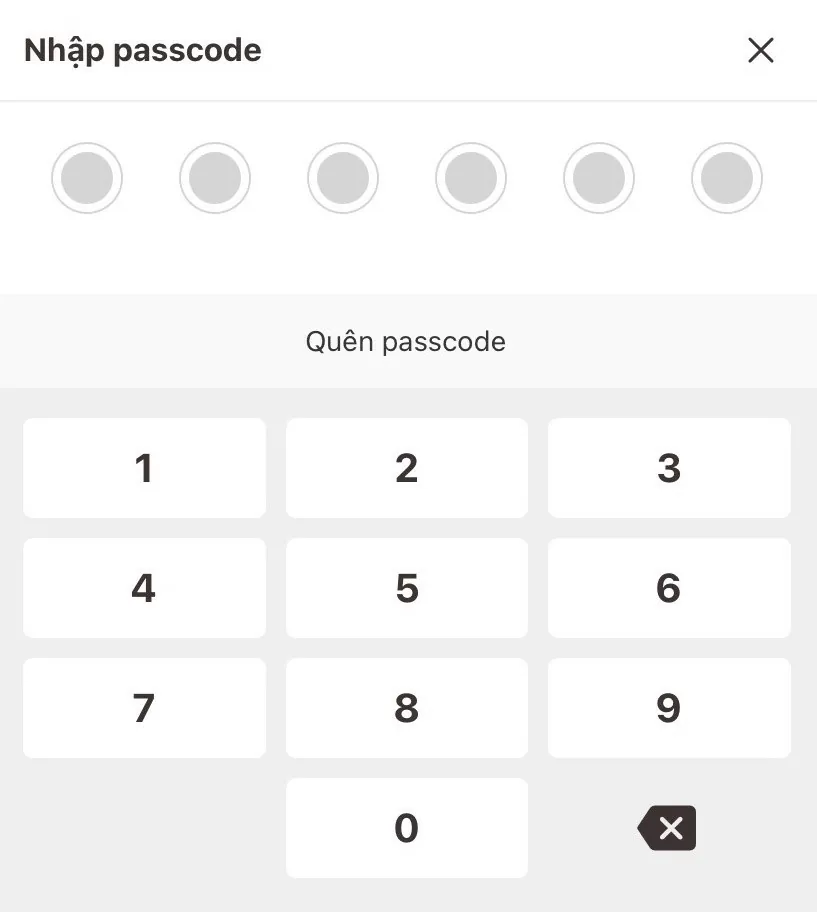
Task: Close the passcode entry screen
Action: (x=760, y=51)
